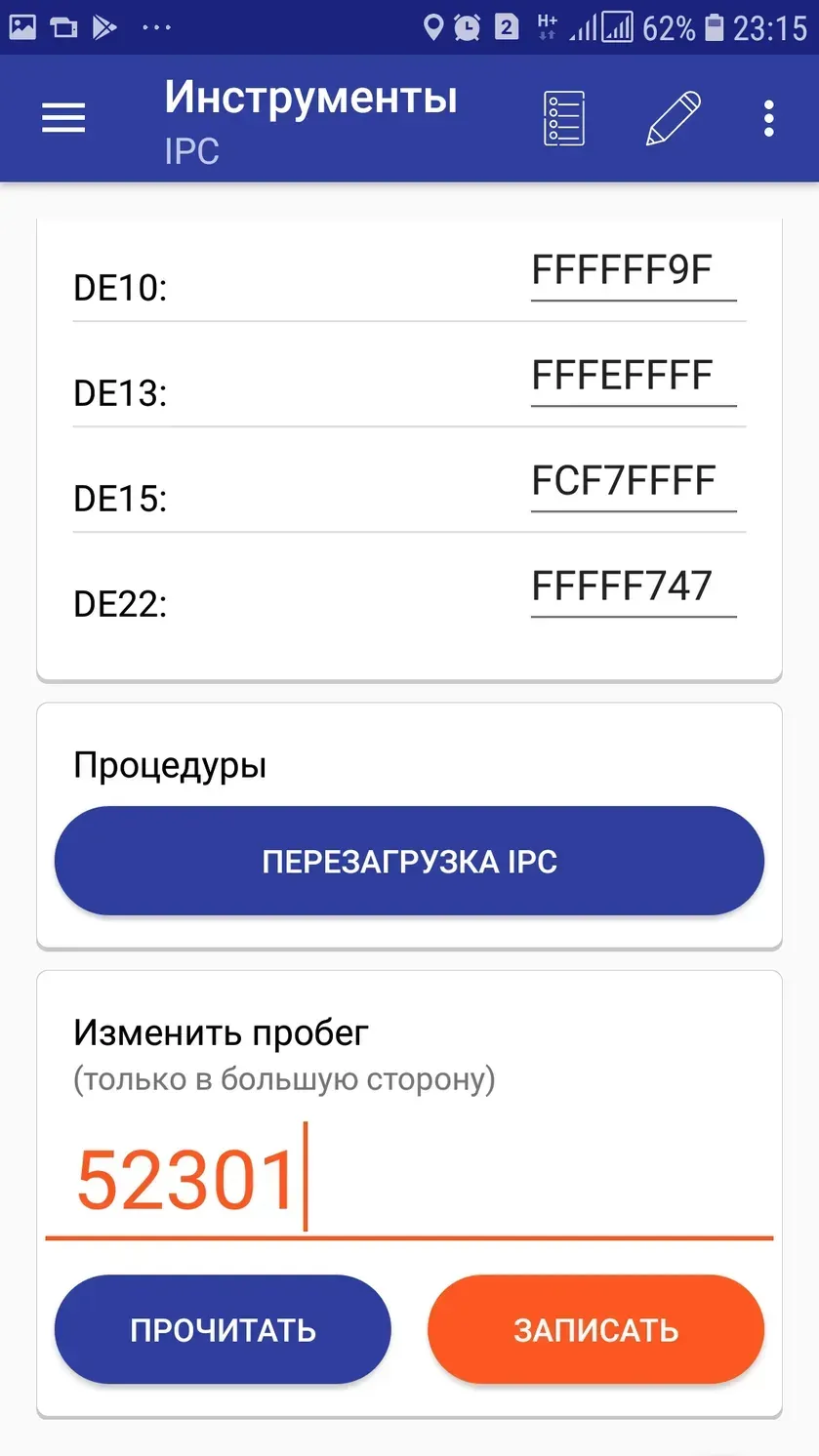Tap the Google Play notification icon
This screenshot has height=1456, width=819.
105,26
